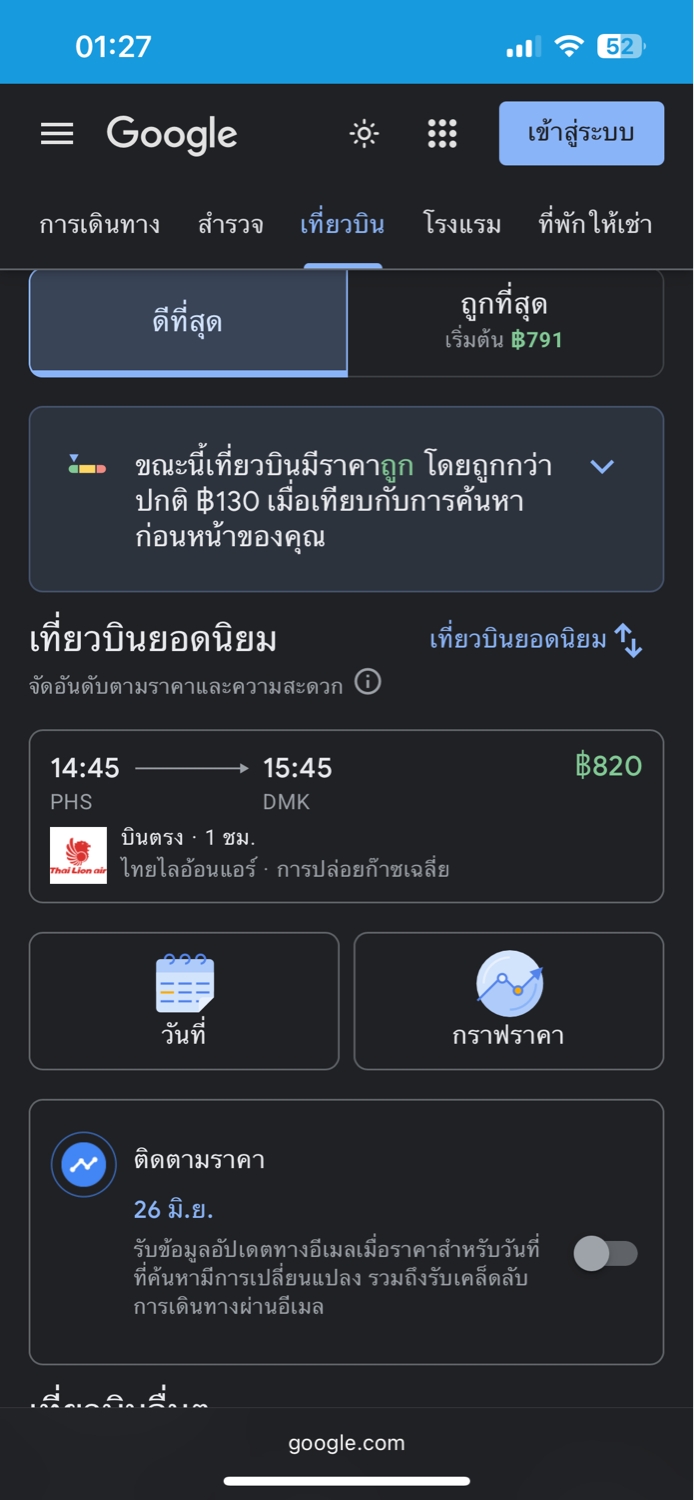
Task: Show ranking info icon beside จัดอันดับ text
Action: [x=368, y=684]
